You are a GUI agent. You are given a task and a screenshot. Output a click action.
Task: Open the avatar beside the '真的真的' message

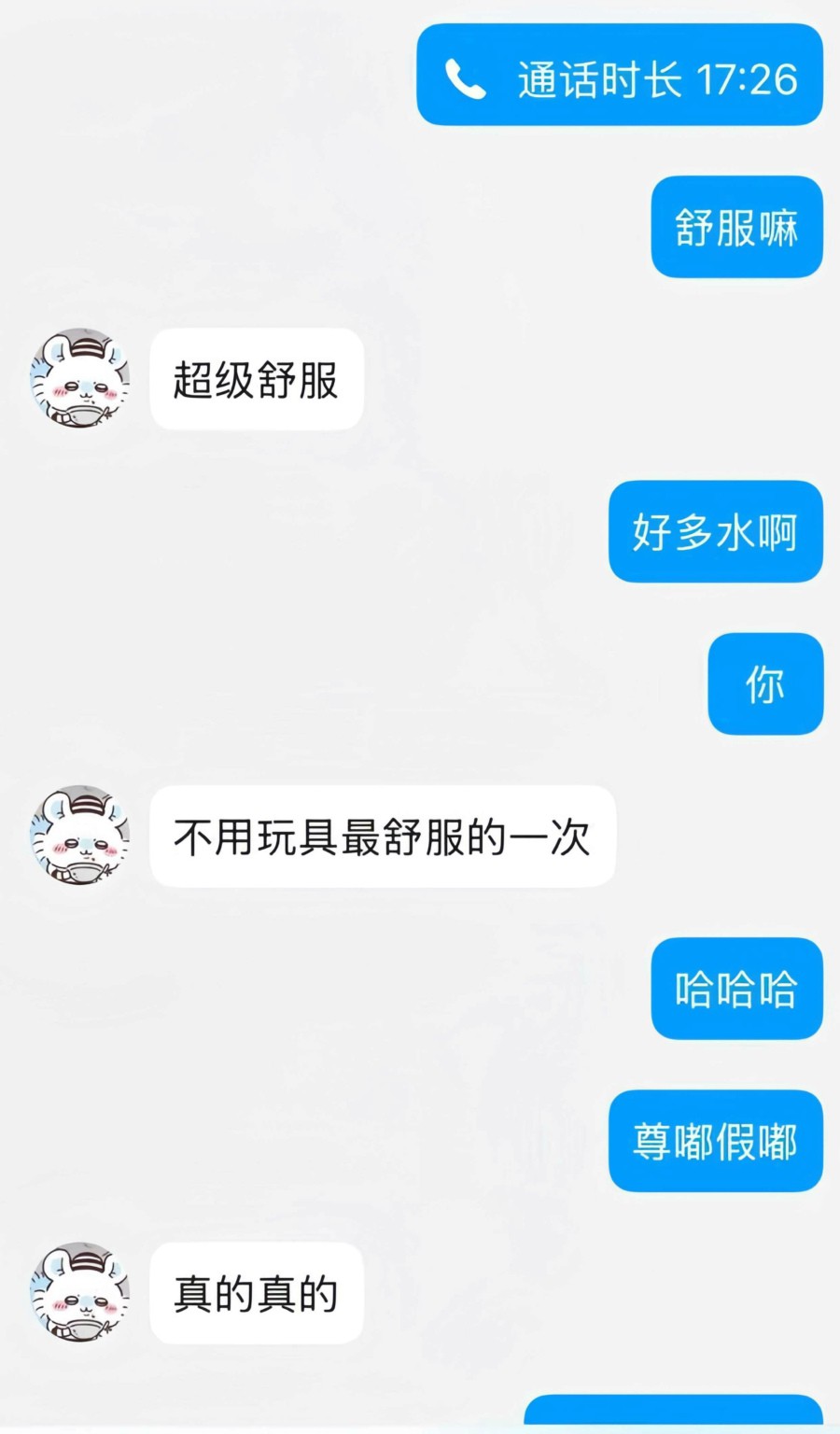tap(80, 1292)
